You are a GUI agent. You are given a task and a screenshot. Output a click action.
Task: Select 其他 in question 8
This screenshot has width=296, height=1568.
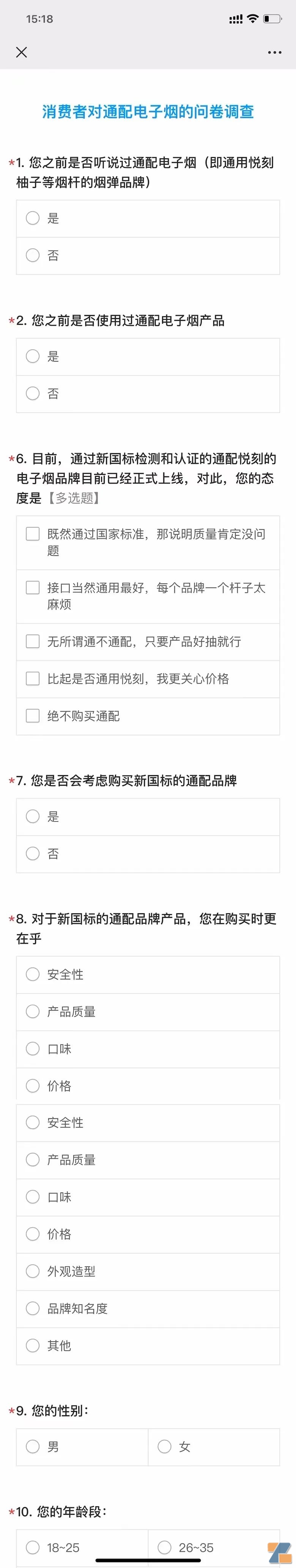click(33, 1345)
